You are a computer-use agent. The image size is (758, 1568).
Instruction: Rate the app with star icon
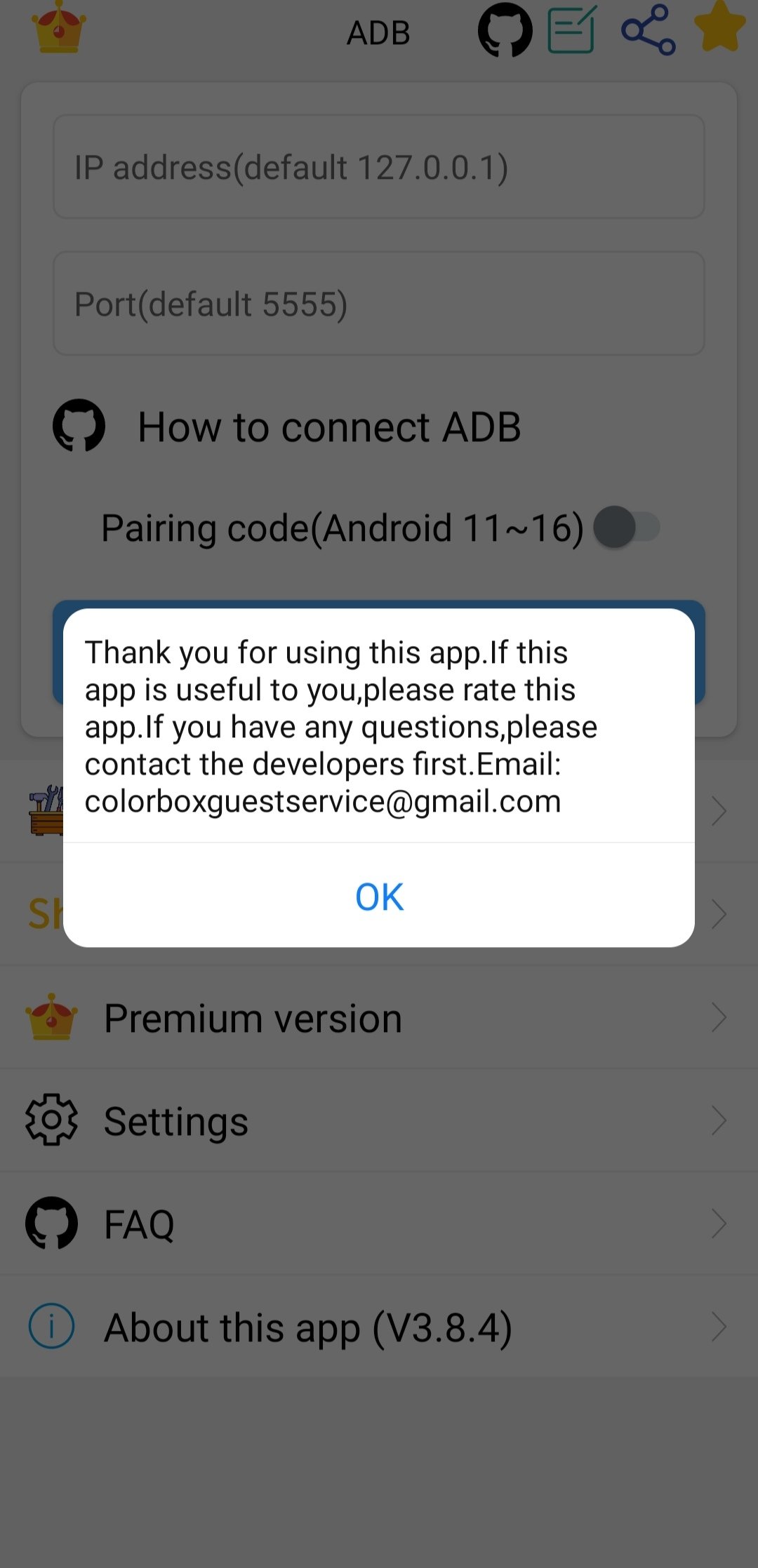point(719,28)
